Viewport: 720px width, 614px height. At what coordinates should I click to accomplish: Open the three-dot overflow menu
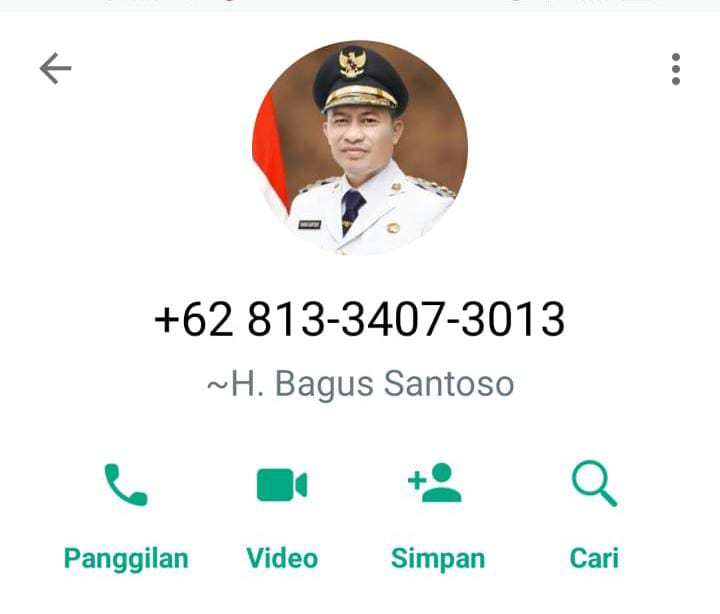click(x=676, y=69)
